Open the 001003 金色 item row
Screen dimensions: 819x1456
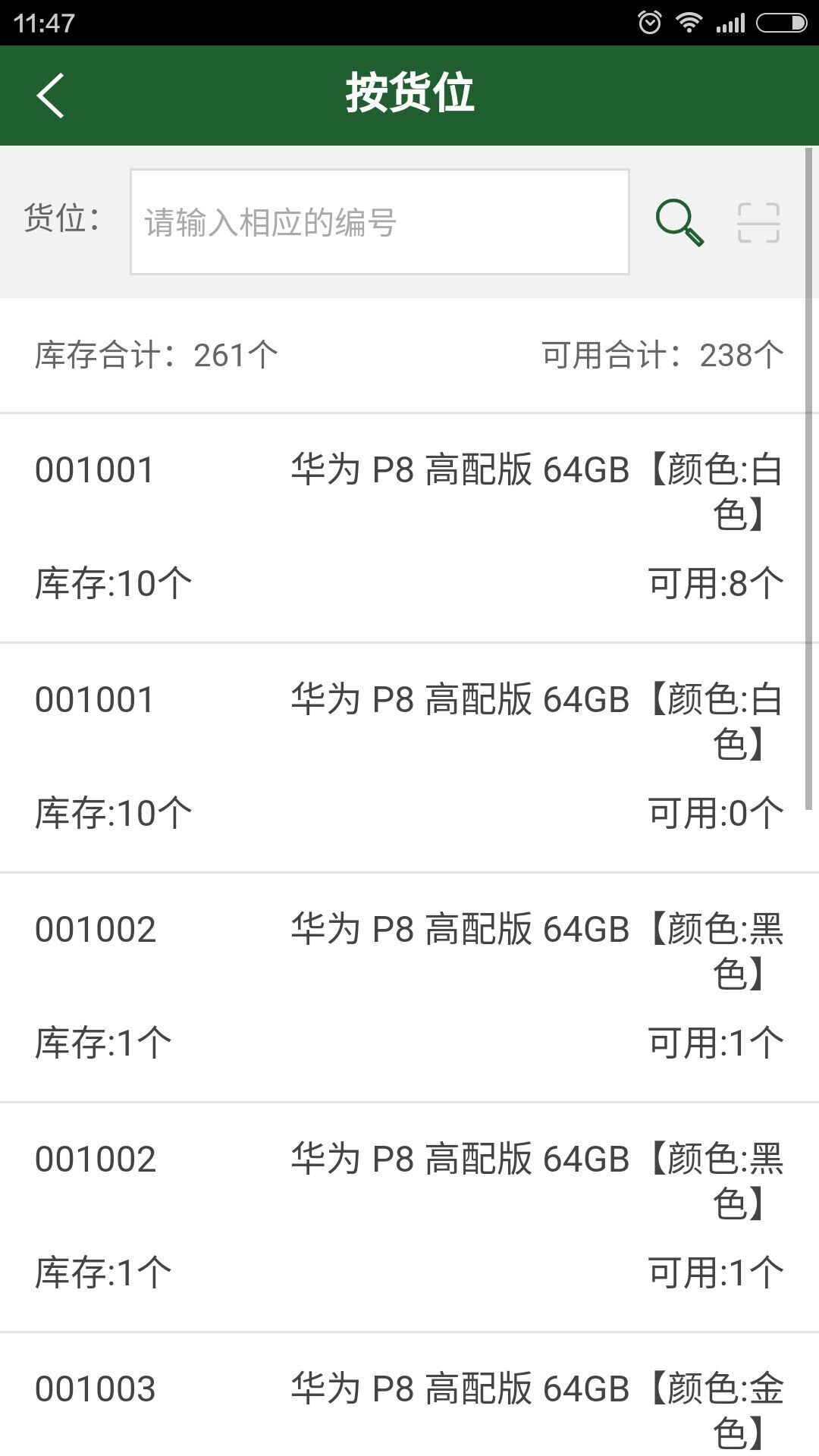[409, 1395]
